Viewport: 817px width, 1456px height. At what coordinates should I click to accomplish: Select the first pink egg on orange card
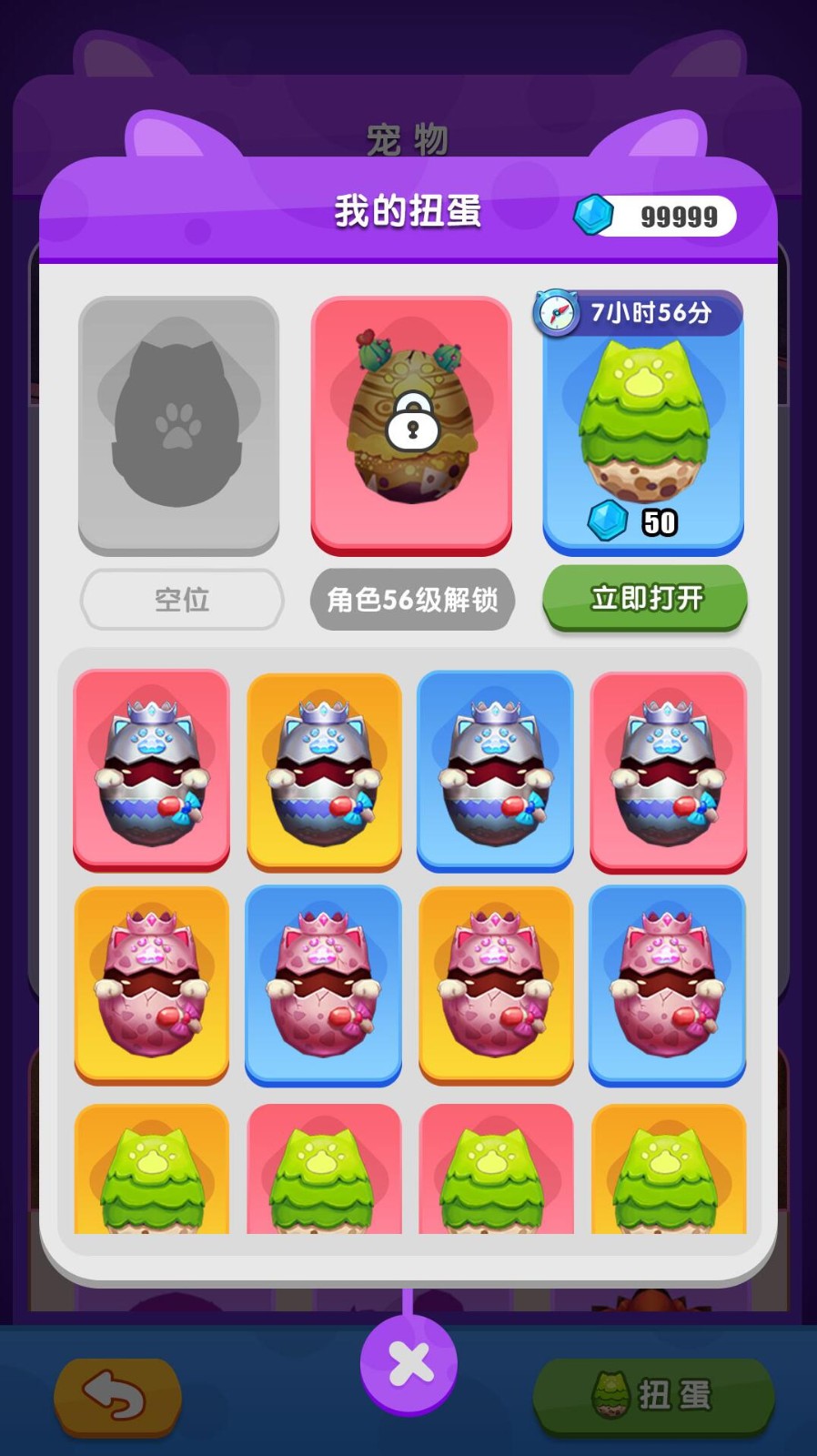point(151,985)
